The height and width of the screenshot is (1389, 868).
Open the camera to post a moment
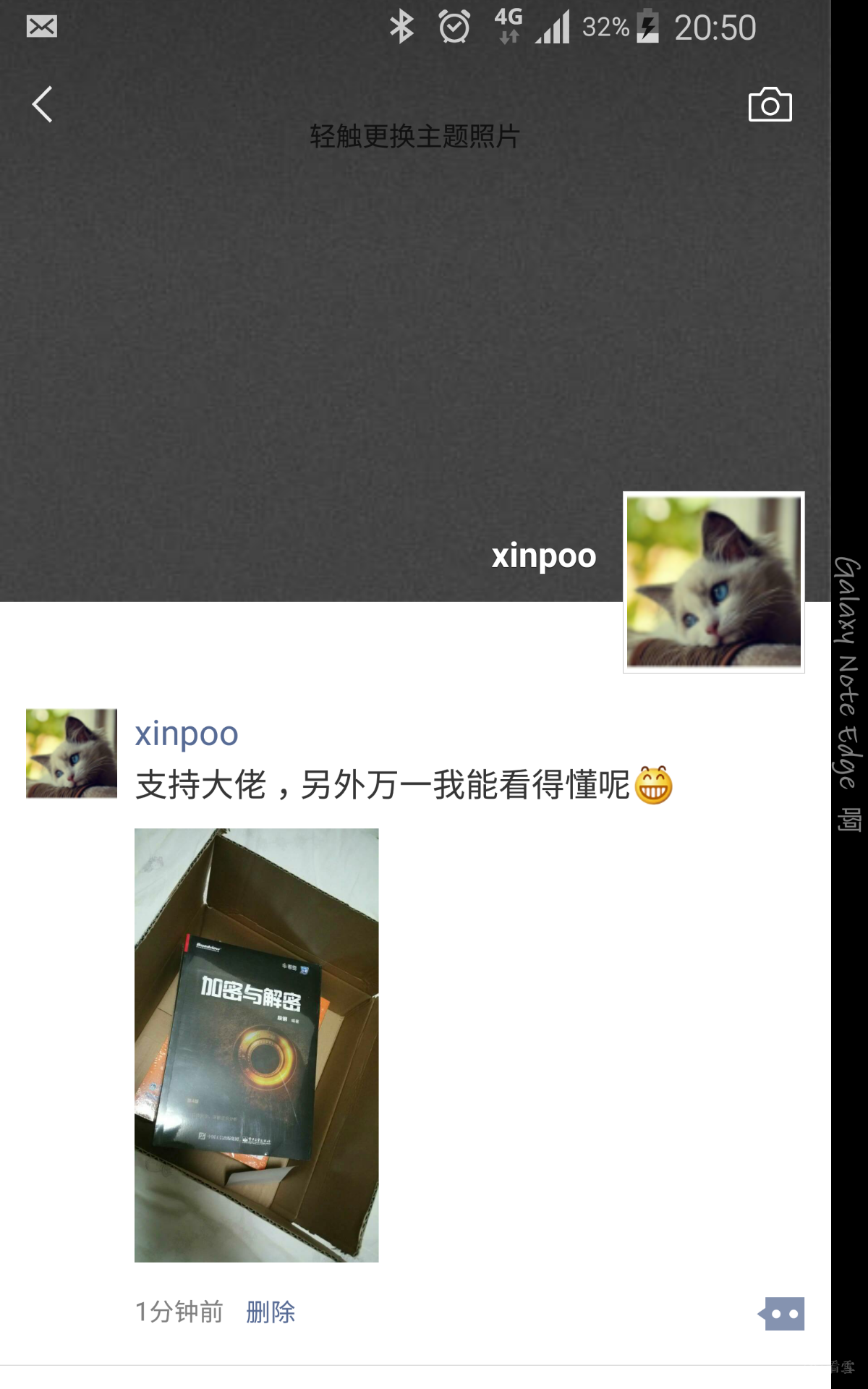[770, 106]
